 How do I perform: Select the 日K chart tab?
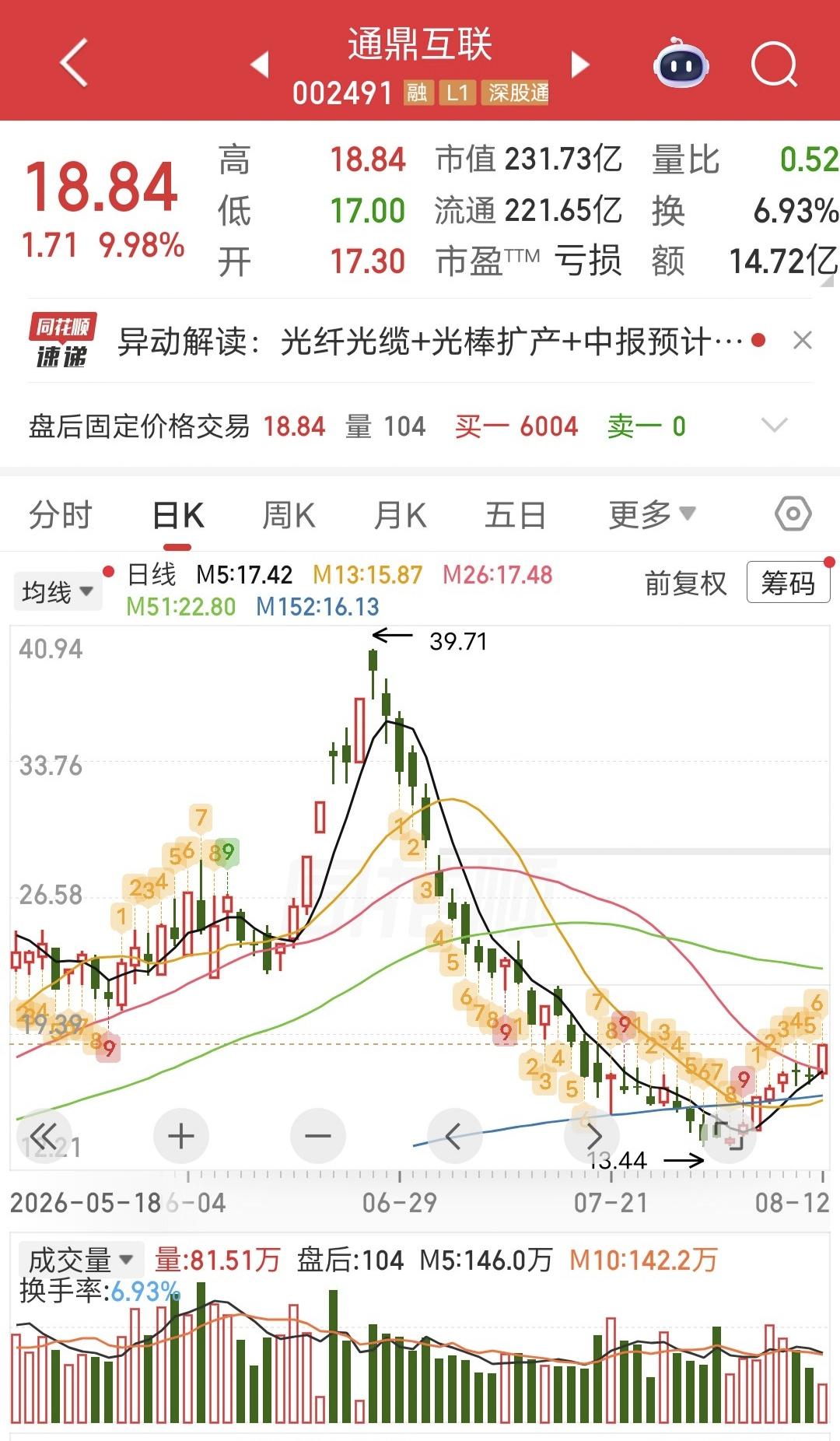coord(179,515)
